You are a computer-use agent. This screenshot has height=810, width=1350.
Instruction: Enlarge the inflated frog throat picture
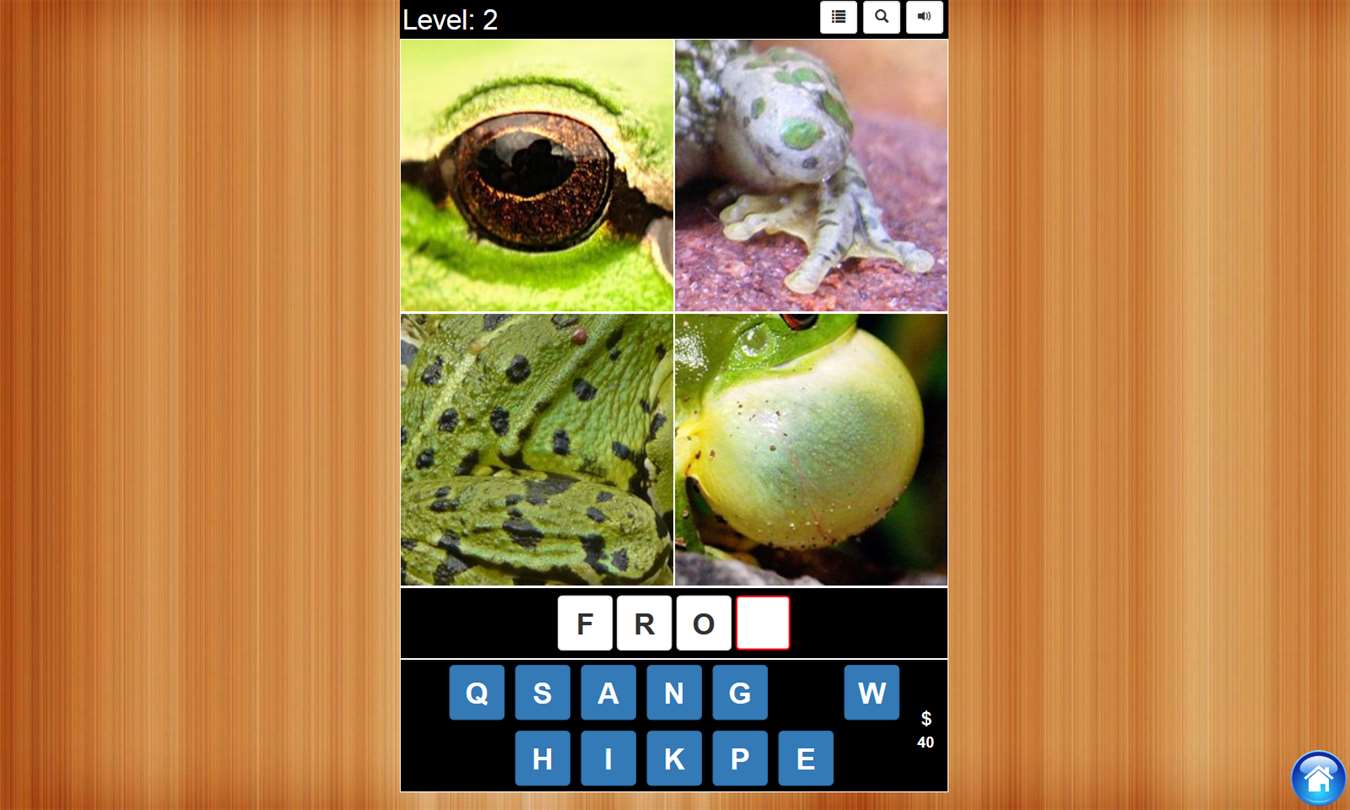point(811,450)
